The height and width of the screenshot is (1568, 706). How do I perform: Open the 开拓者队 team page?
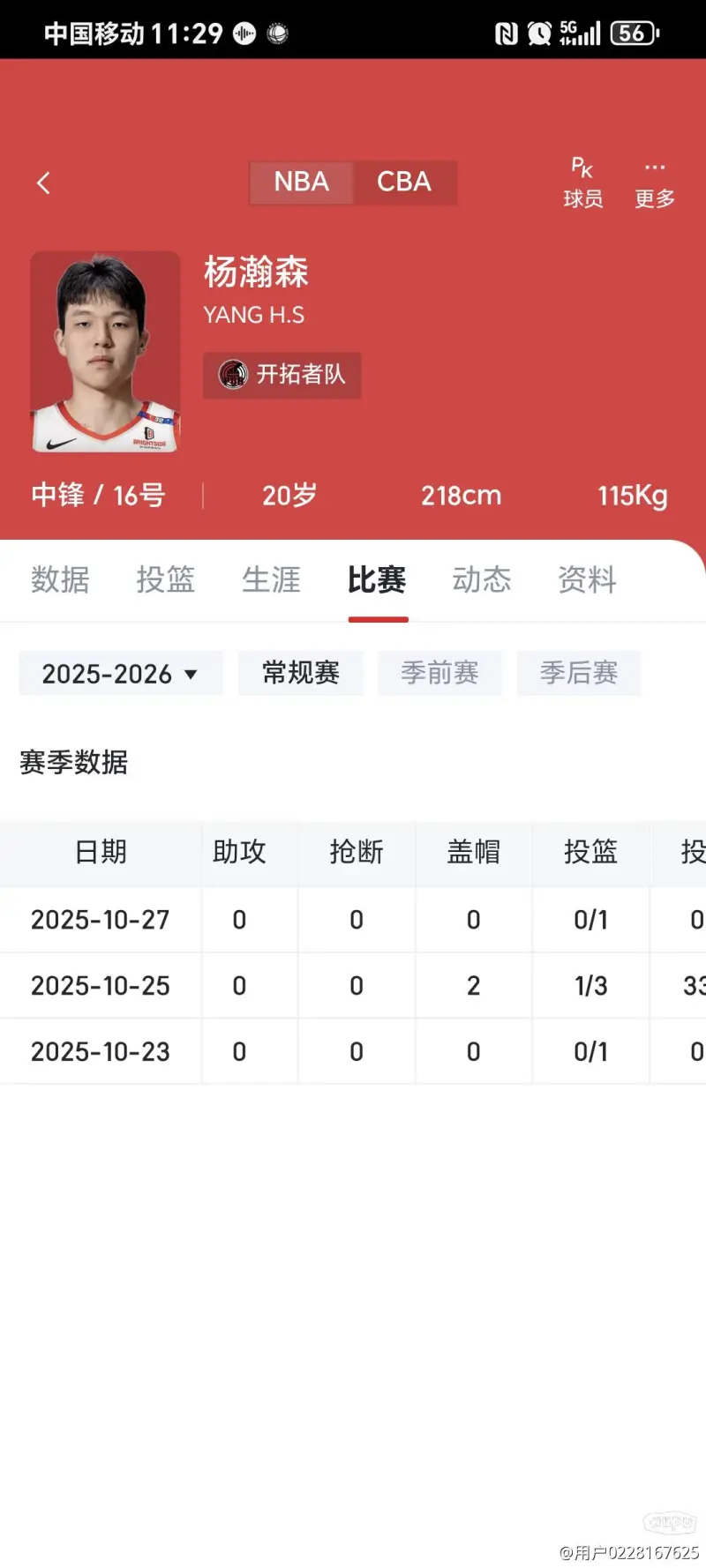(282, 375)
